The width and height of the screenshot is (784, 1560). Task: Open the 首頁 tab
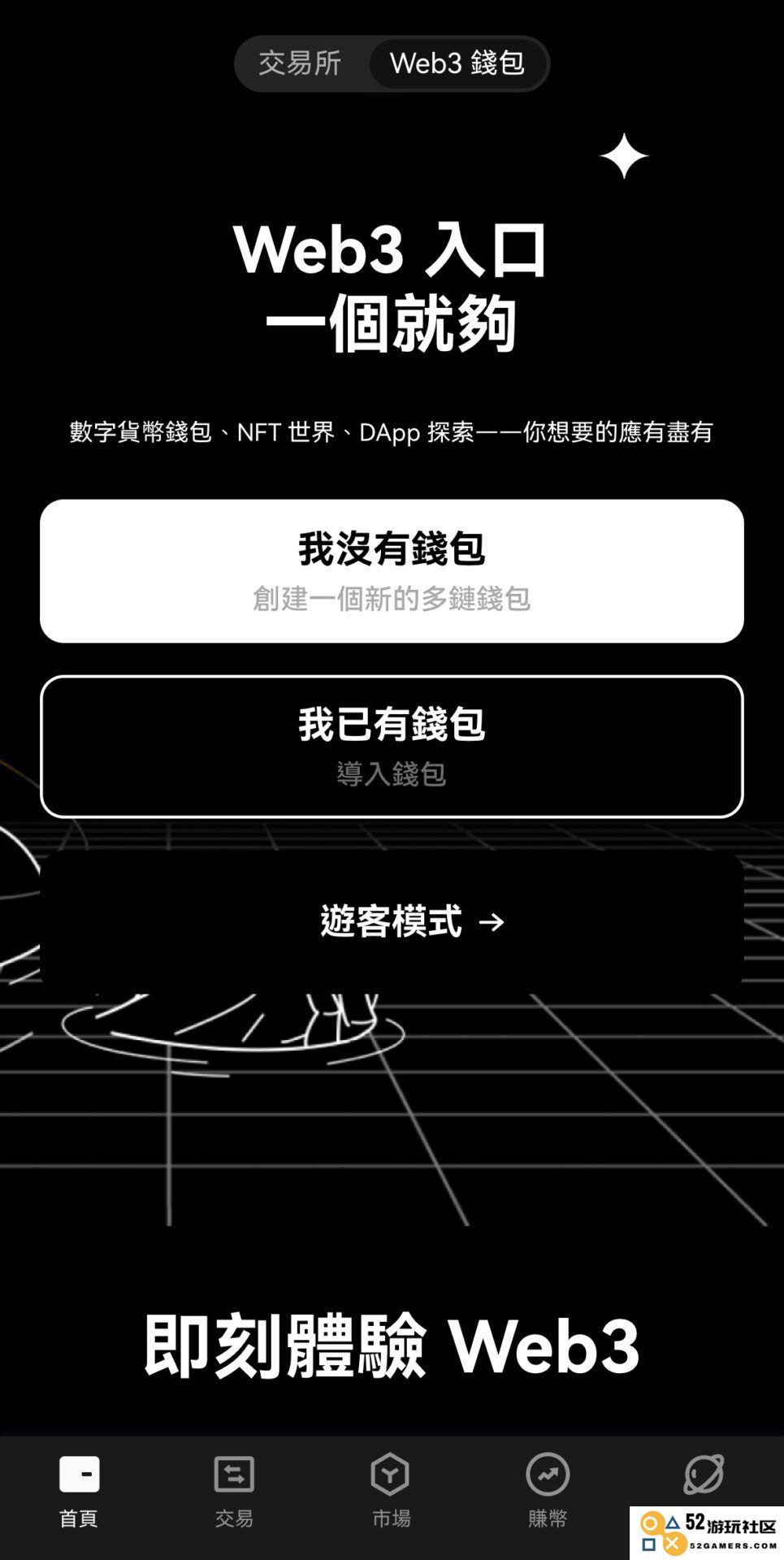(x=79, y=1492)
